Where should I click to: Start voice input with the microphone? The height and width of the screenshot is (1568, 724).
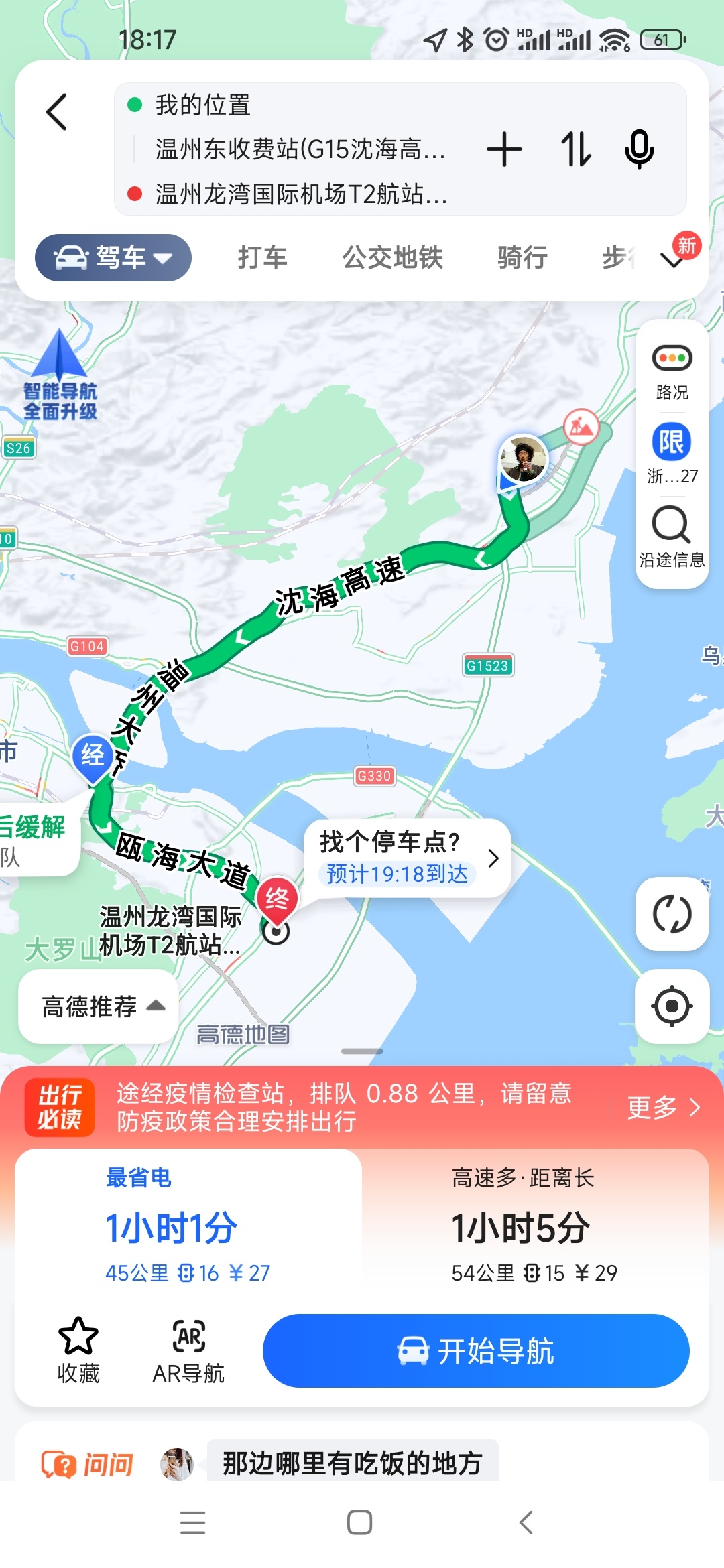(x=639, y=149)
